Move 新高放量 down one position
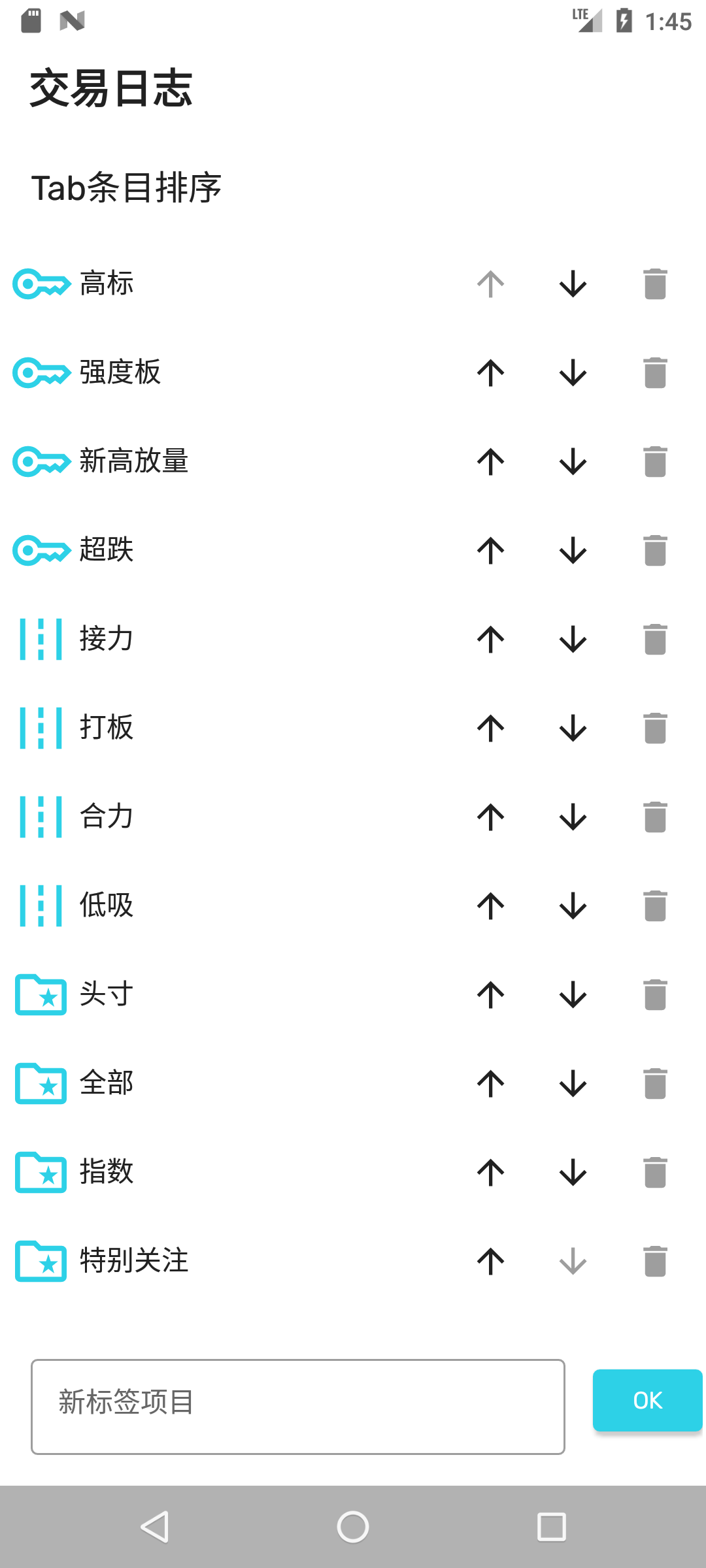The image size is (706, 1568). point(573,462)
